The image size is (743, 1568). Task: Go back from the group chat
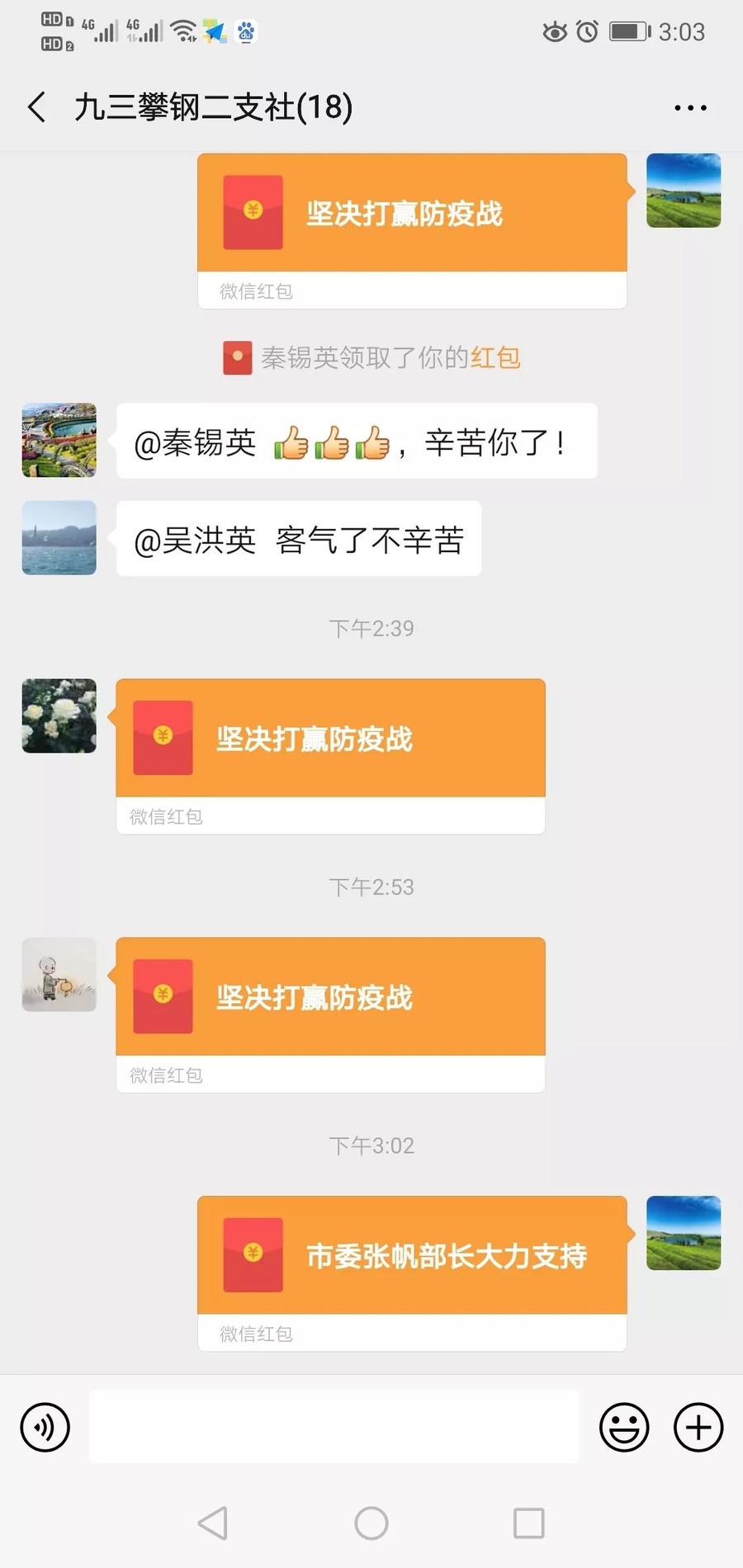pos(37,107)
